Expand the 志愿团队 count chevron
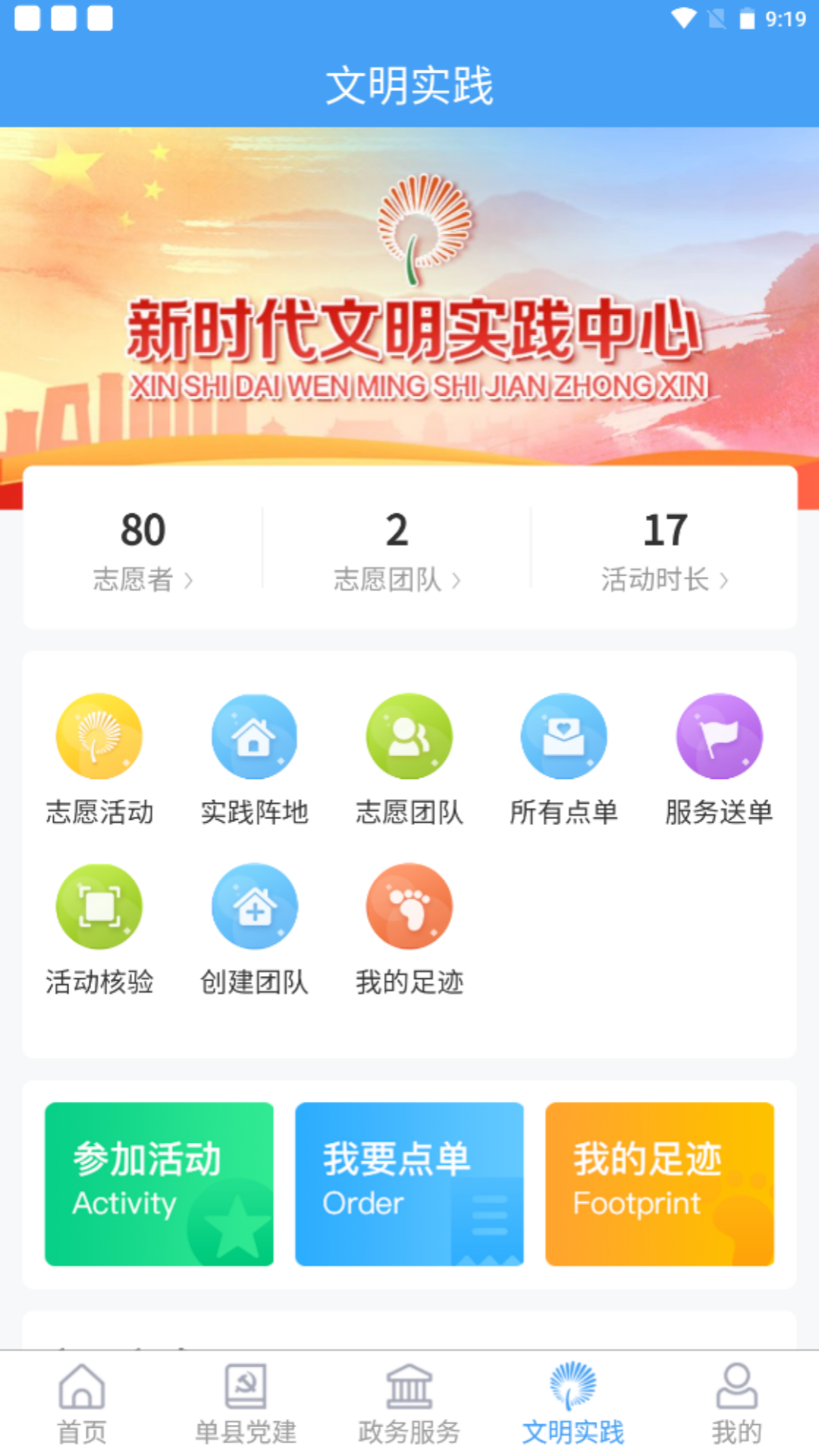 tap(457, 580)
